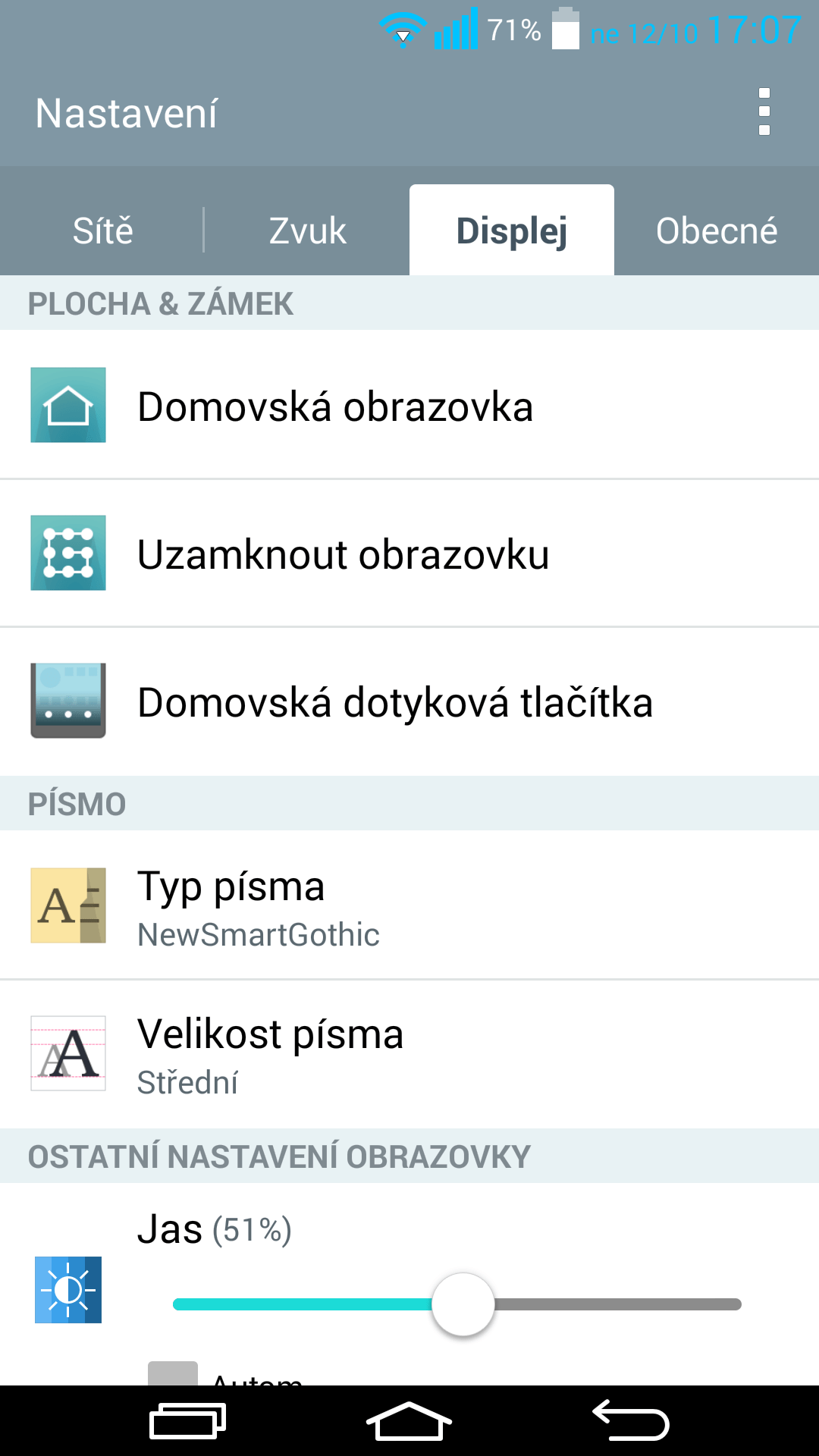The width and height of the screenshot is (819, 1456).
Task: Toggle the automatic brightness checkbox
Action: point(173,1376)
